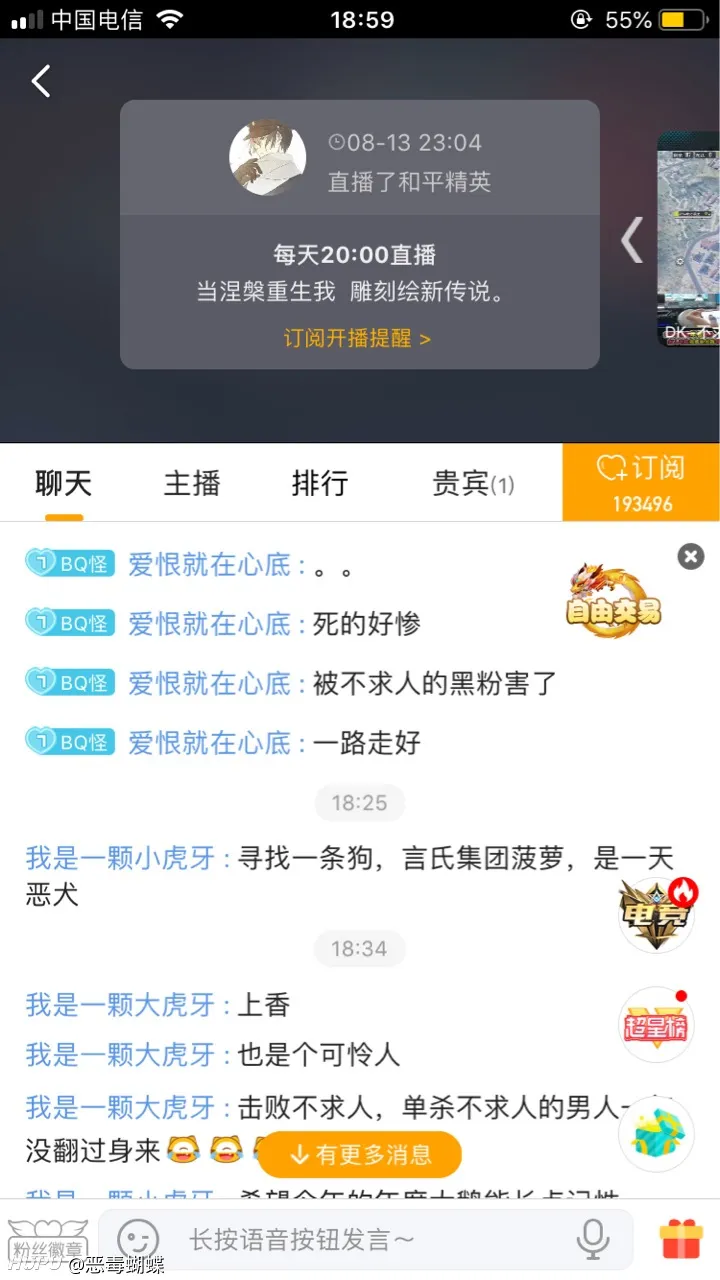Close the 自由交易 floating banner

click(x=691, y=557)
